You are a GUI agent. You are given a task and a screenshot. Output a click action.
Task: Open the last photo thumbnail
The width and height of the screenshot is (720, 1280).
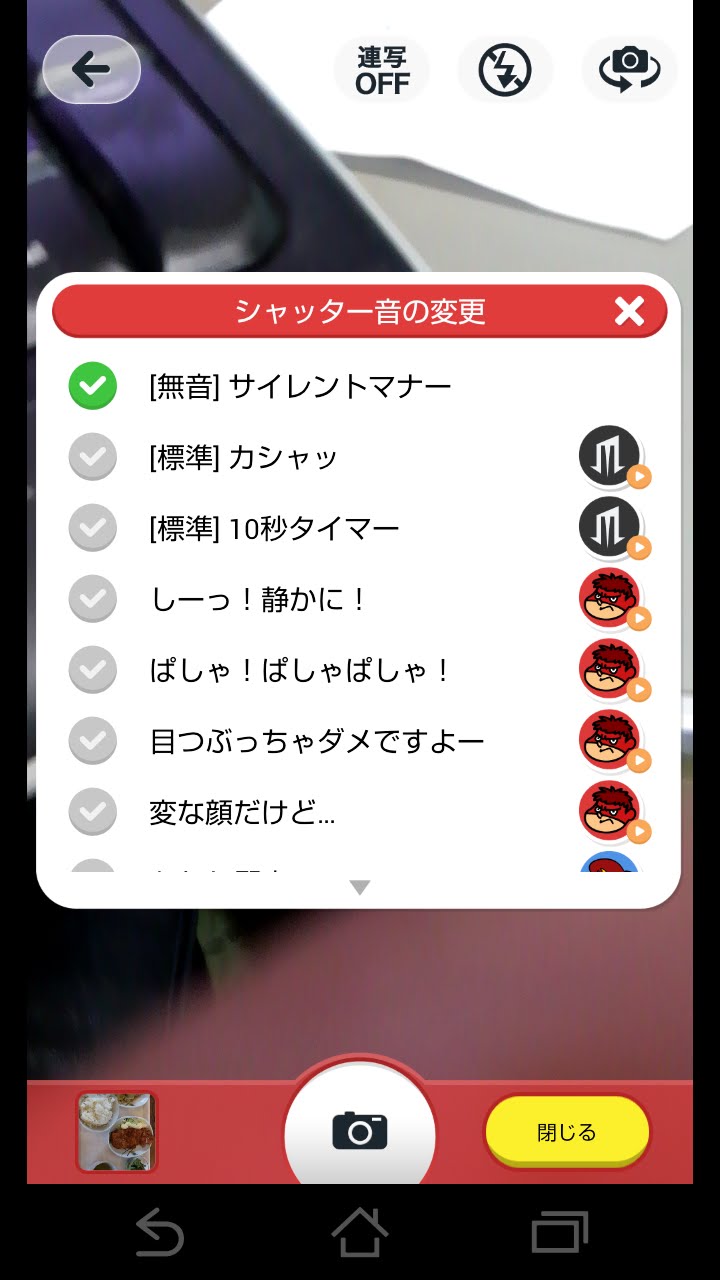[117, 1132]
